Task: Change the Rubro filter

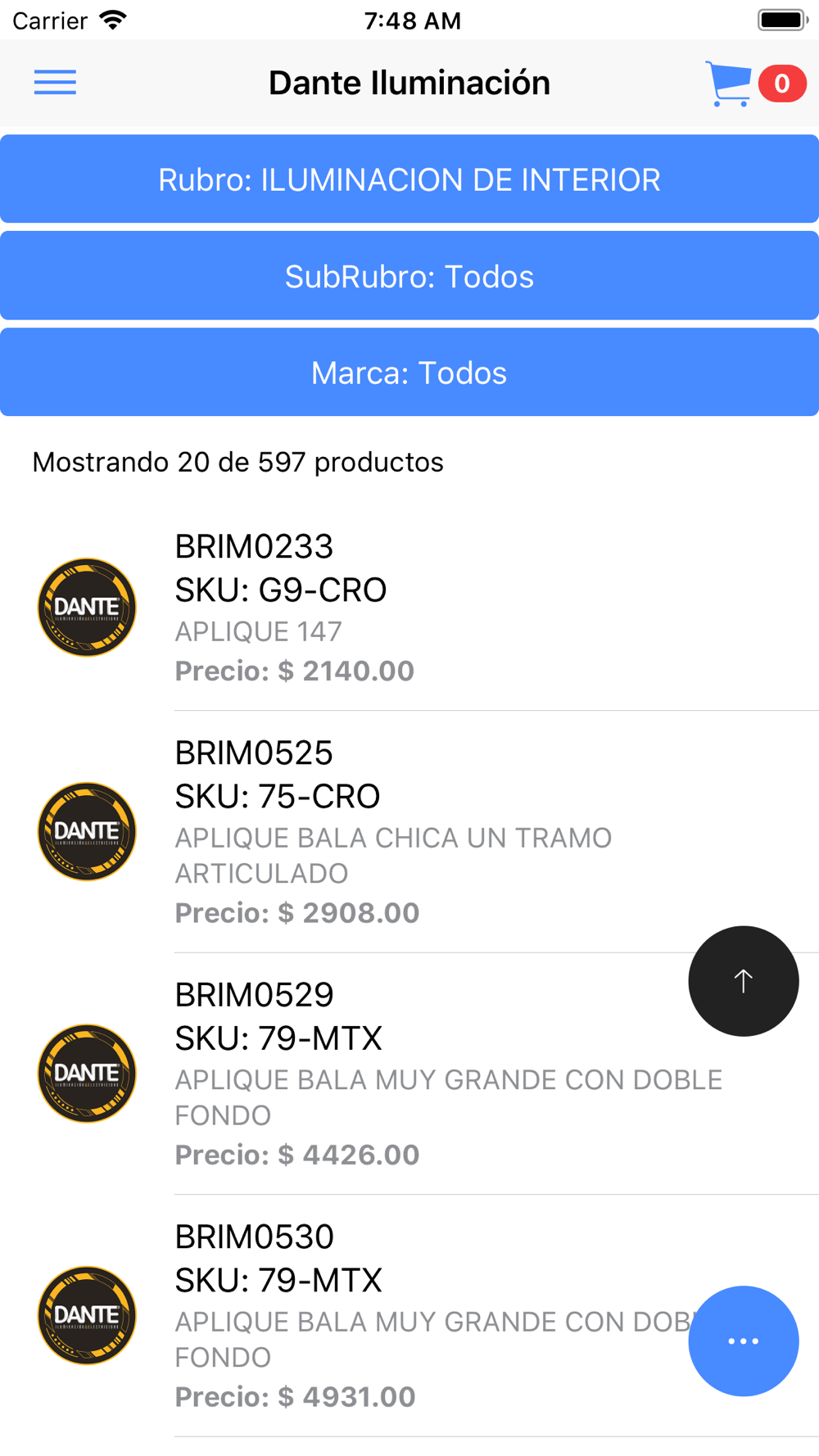Action: (409, 179)
